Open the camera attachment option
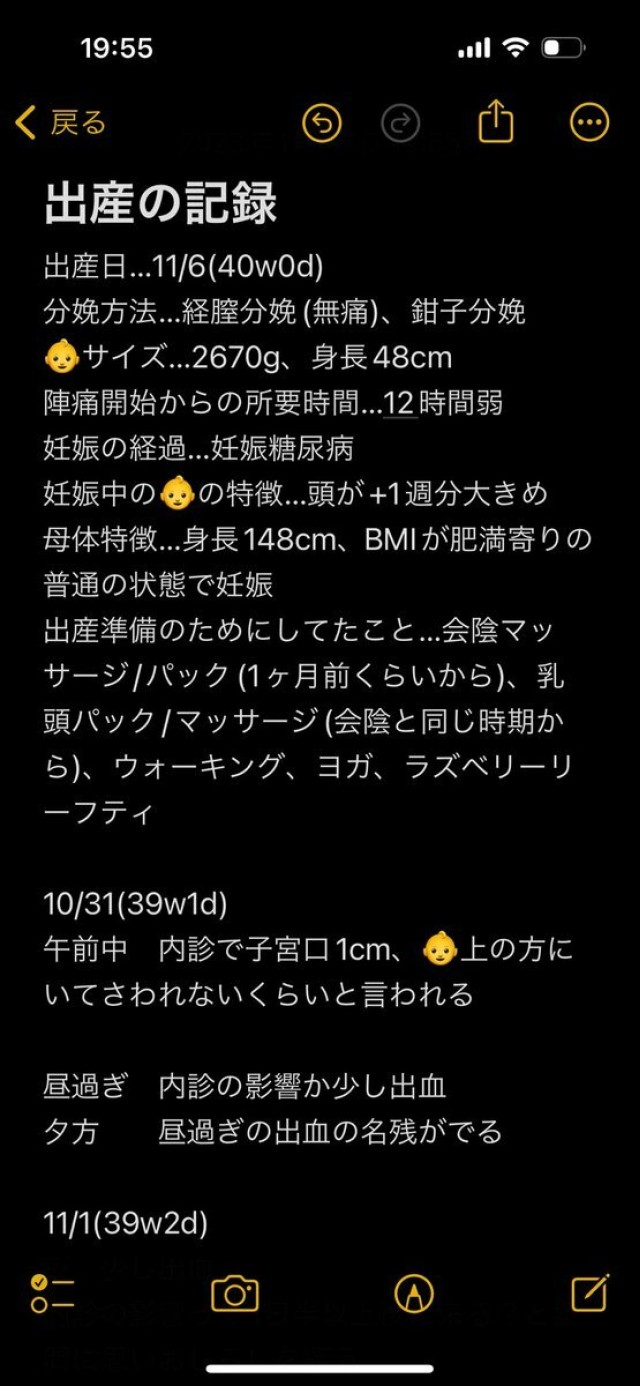The image size is (640, 1386). [235, 1293]
